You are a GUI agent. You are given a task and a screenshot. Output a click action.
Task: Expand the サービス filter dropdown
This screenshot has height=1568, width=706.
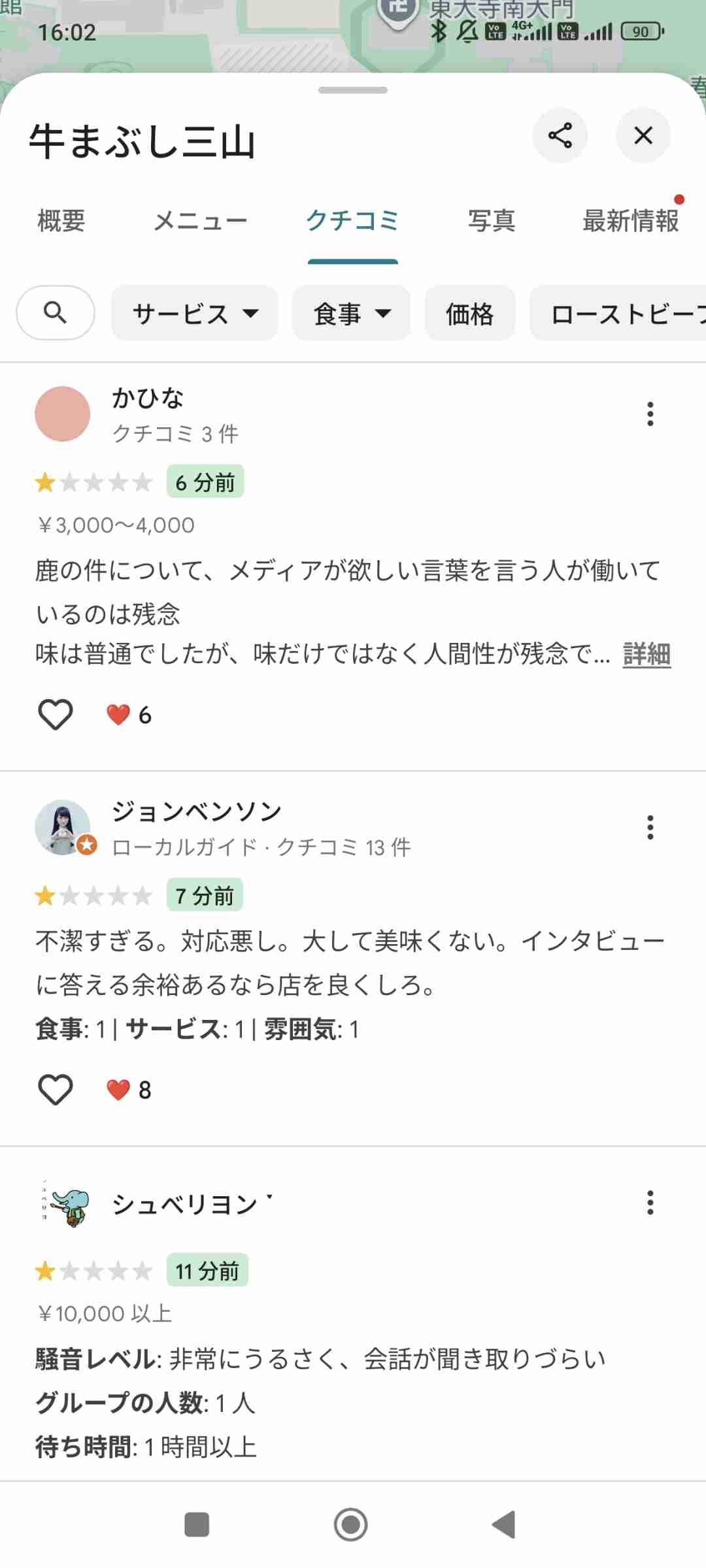[x=195, y=314]
